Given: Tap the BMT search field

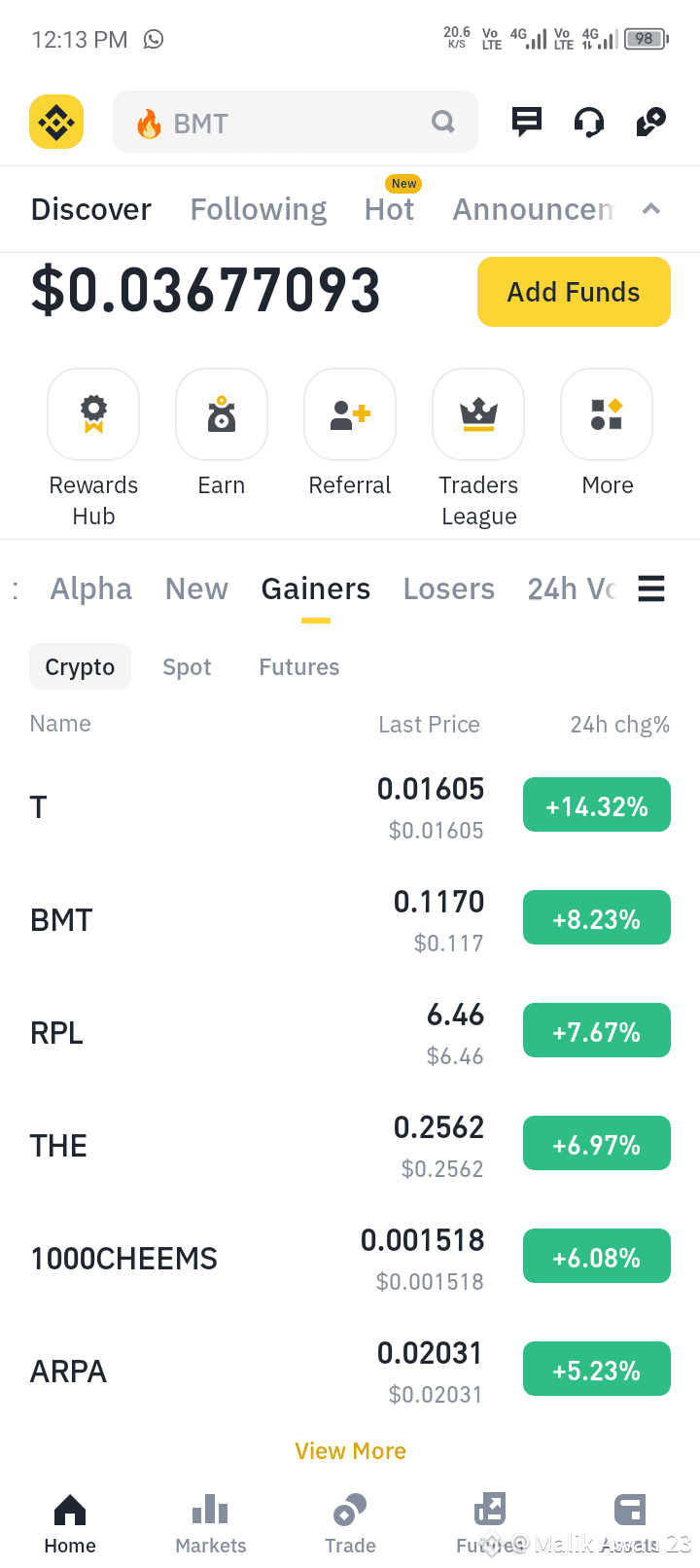Looking at the screenshot, I should (296, 121).
